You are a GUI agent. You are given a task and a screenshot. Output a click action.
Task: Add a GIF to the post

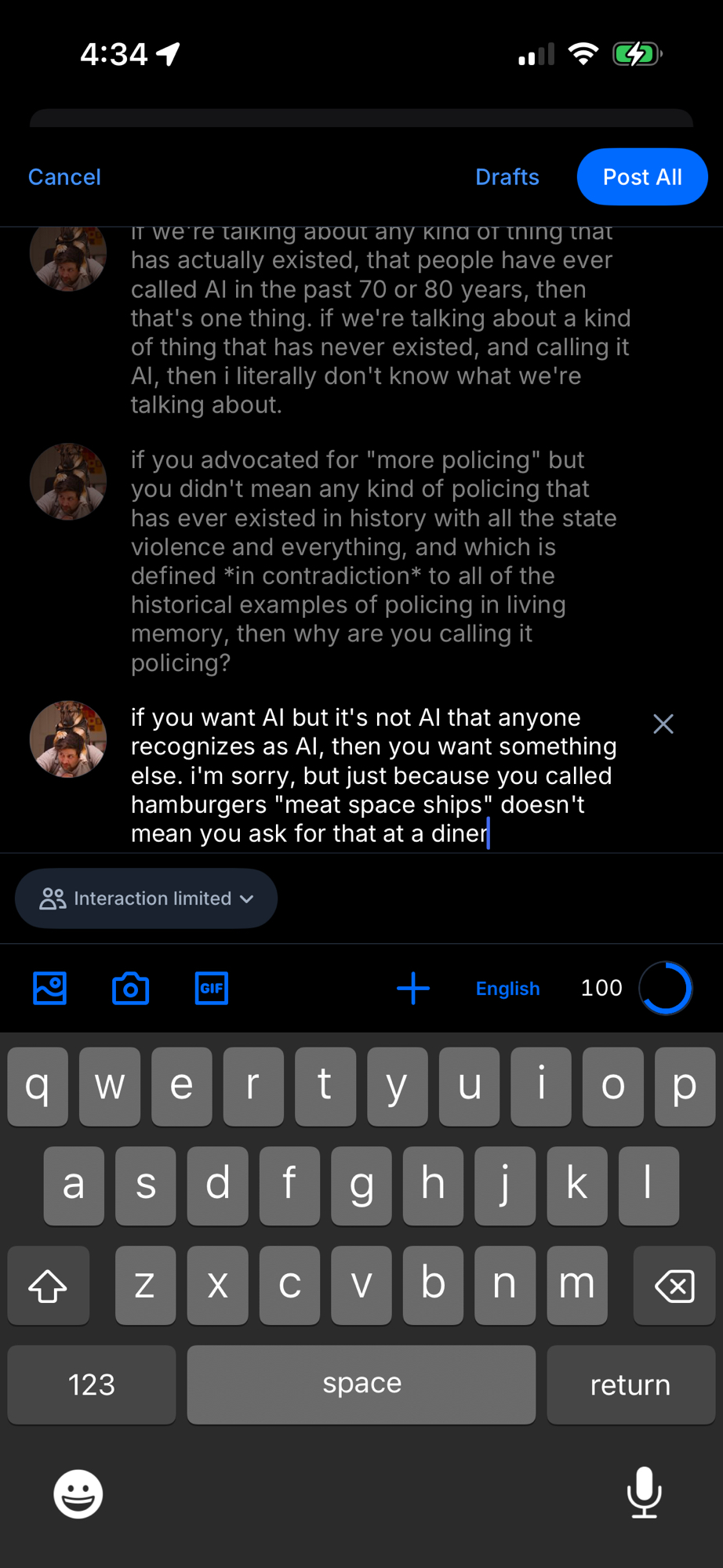click(x=212, y=988)
